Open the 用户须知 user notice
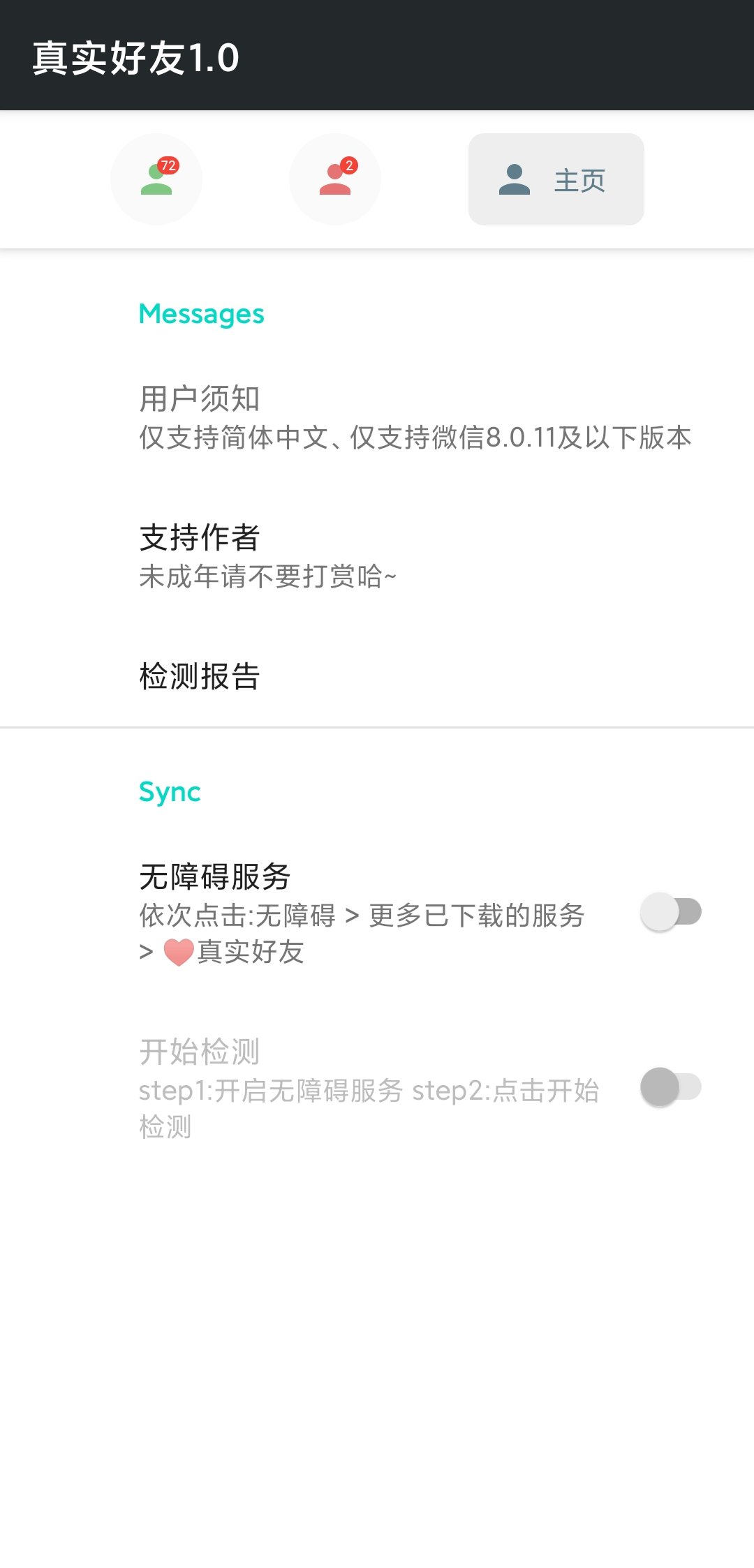The width and height of the screenshot is (754, 1568). (x=199, y=399)
